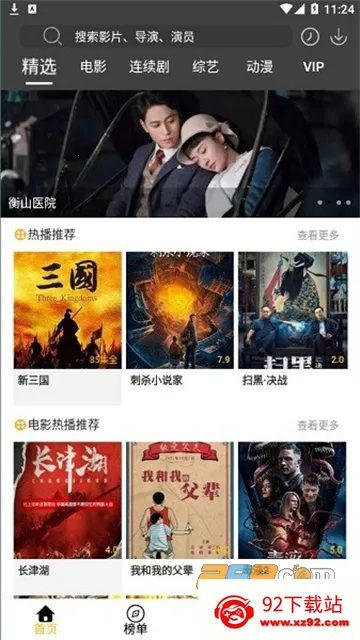The width and height of the screenshot is (360, 640).
Task: Open the search box for films and actors
Action: (x=156, y=37)
